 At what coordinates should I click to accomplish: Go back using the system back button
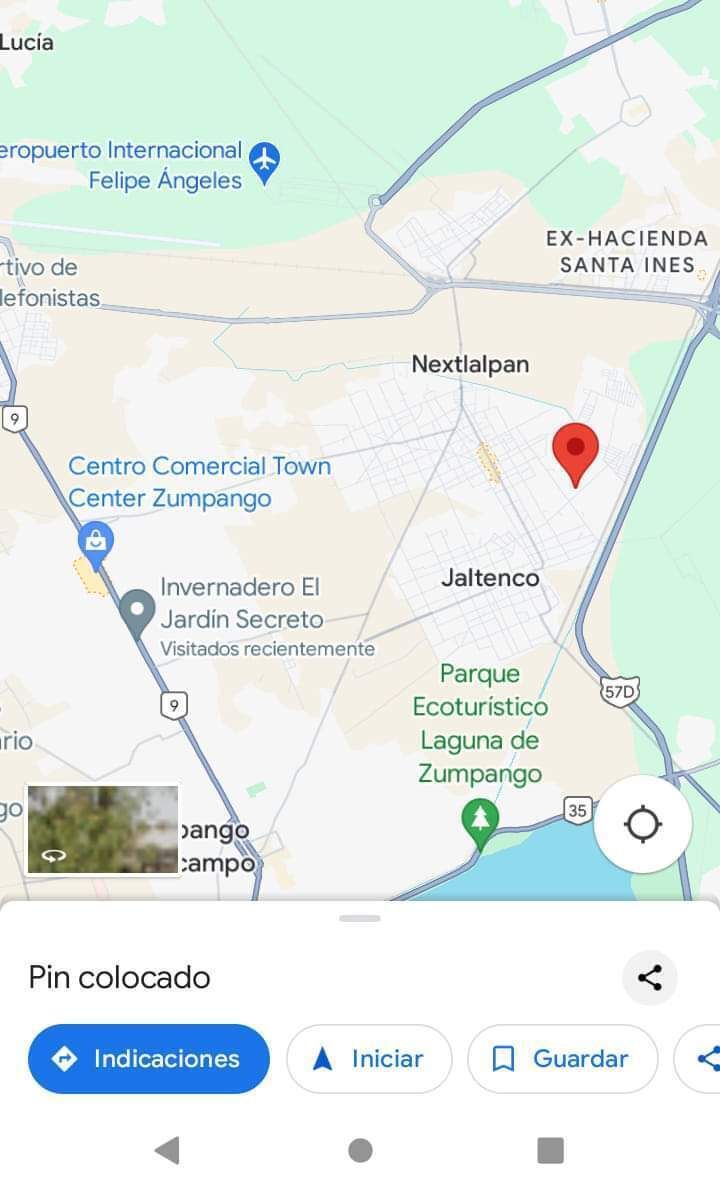click(167, 1150)
